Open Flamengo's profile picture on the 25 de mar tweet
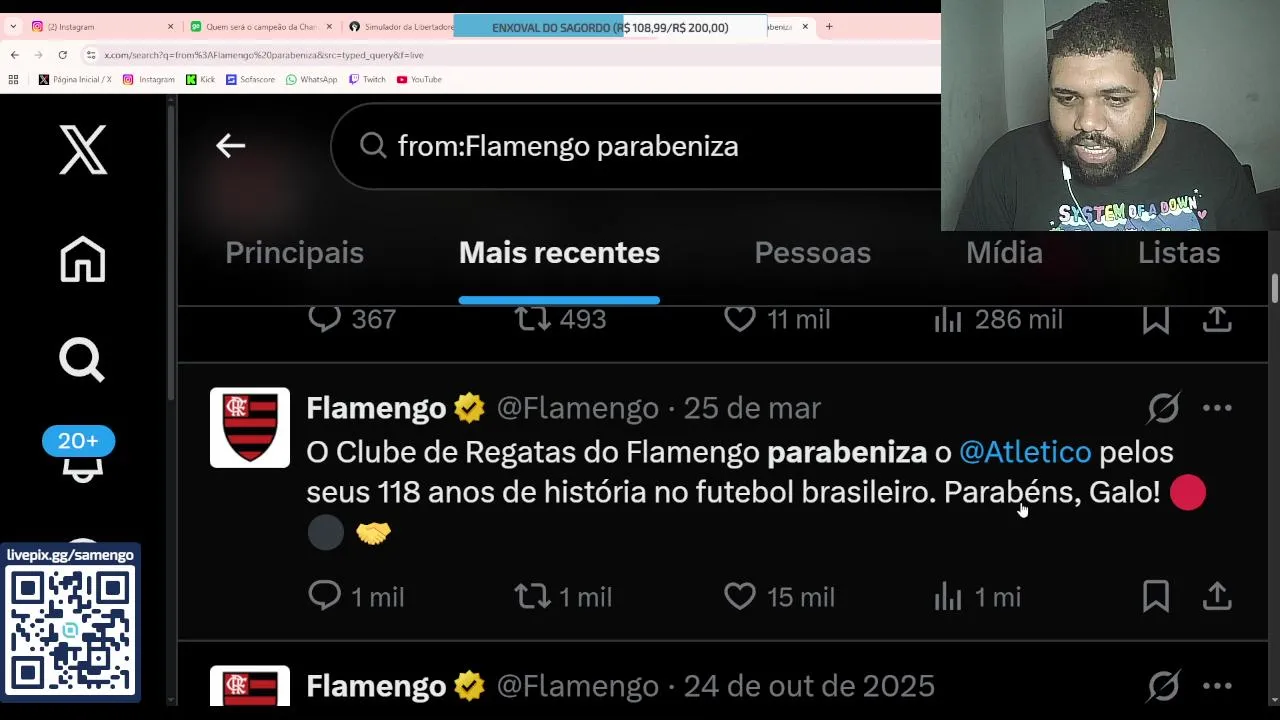The height and width of the screenshot is (720, 1280). 250,428
